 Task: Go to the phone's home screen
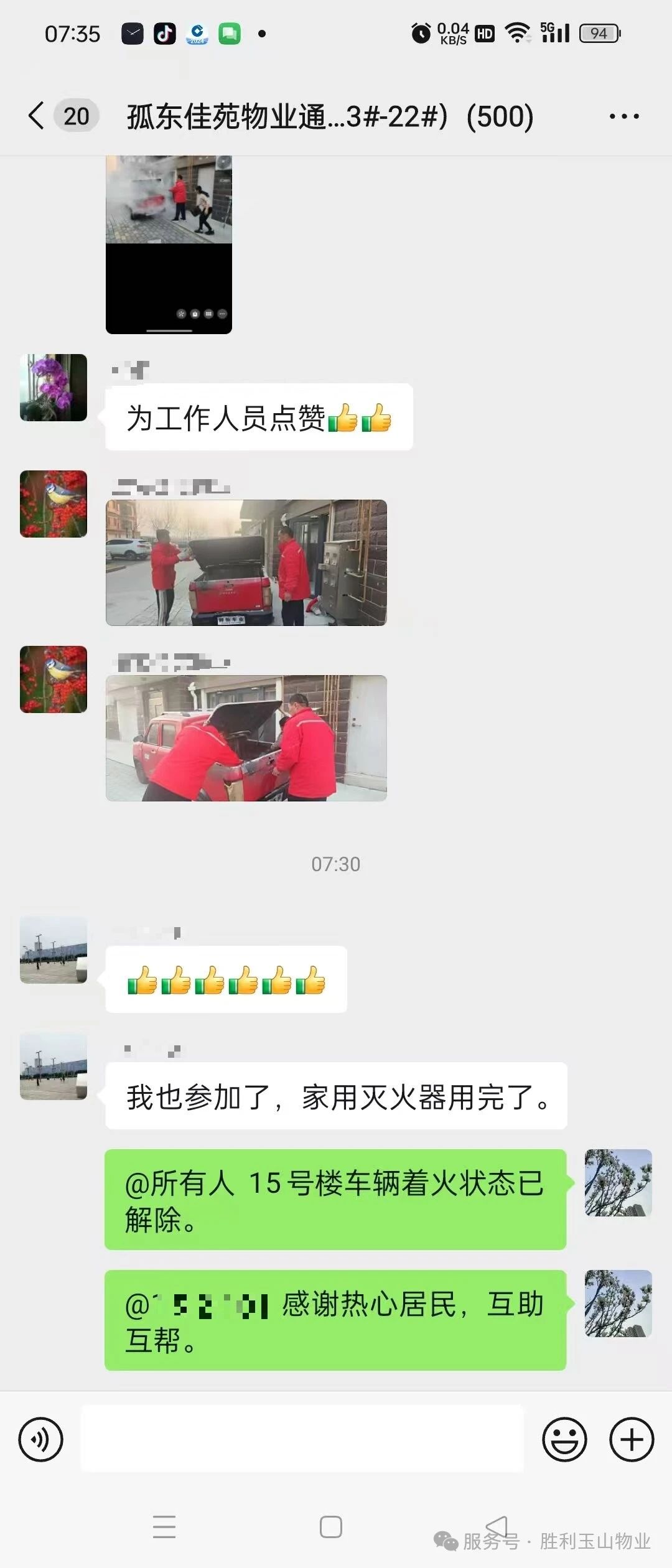click(330, 1526)
